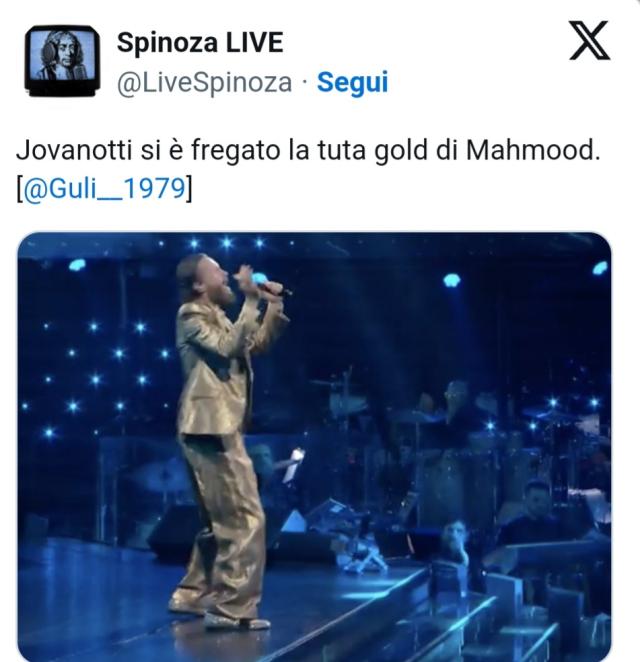Open the X logo link
Screen dimensions: 640x662
point(588,42)
